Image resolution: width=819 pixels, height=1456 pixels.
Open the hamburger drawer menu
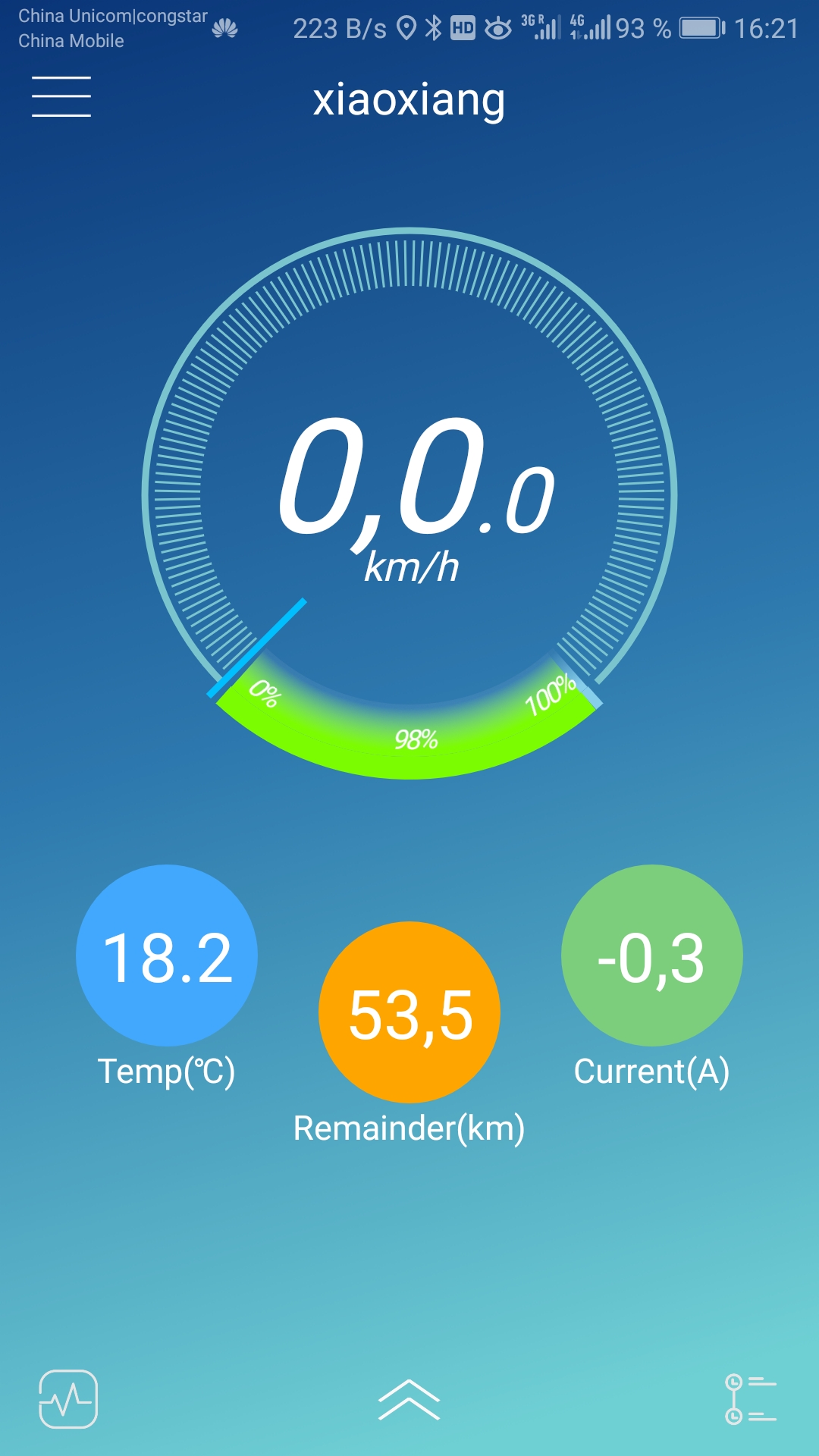click(61, 97)
